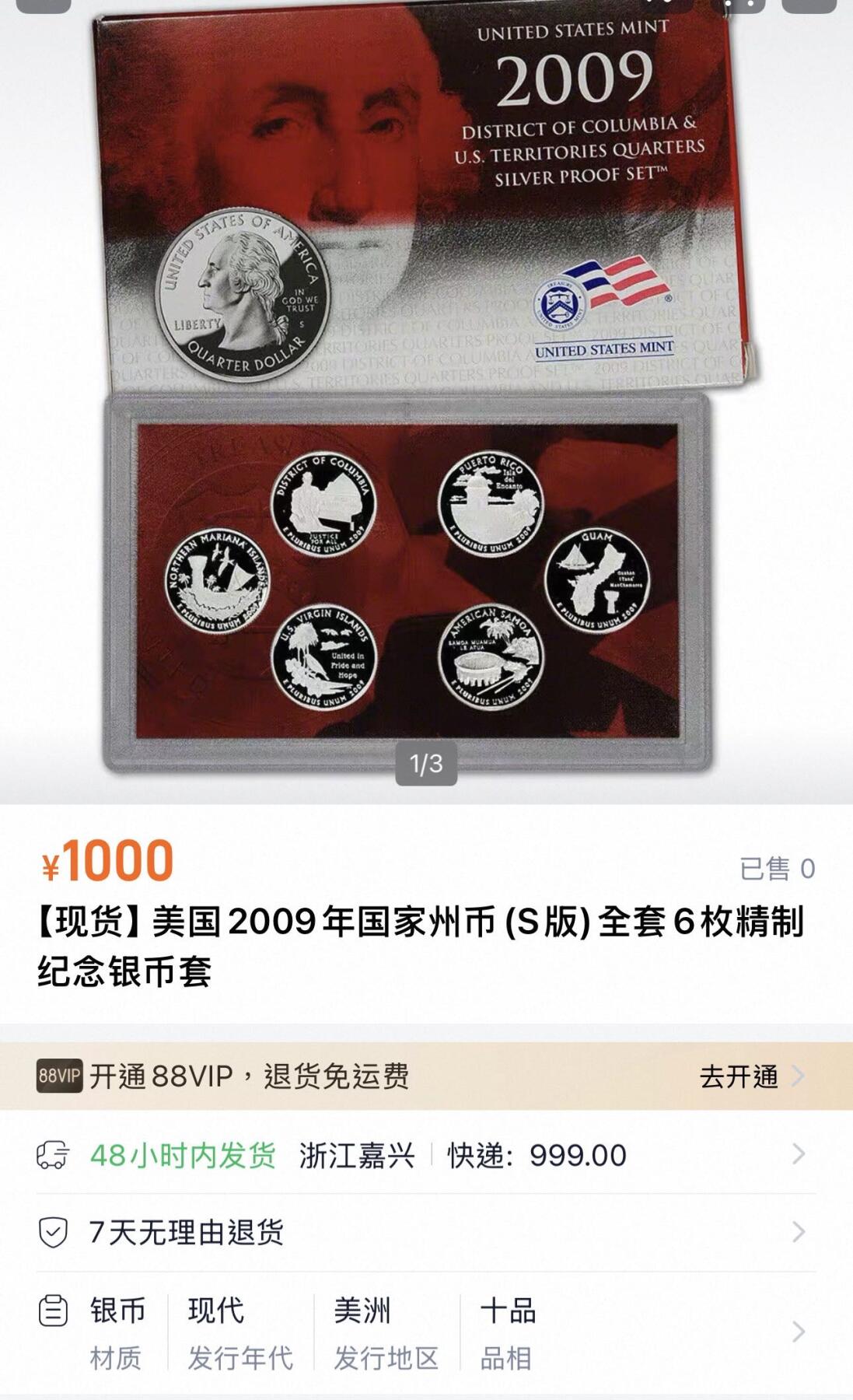Open the main product photo fullscreen
This screenshot has height=1400, width=853.
pyautogui.click(x=426, y=389)
